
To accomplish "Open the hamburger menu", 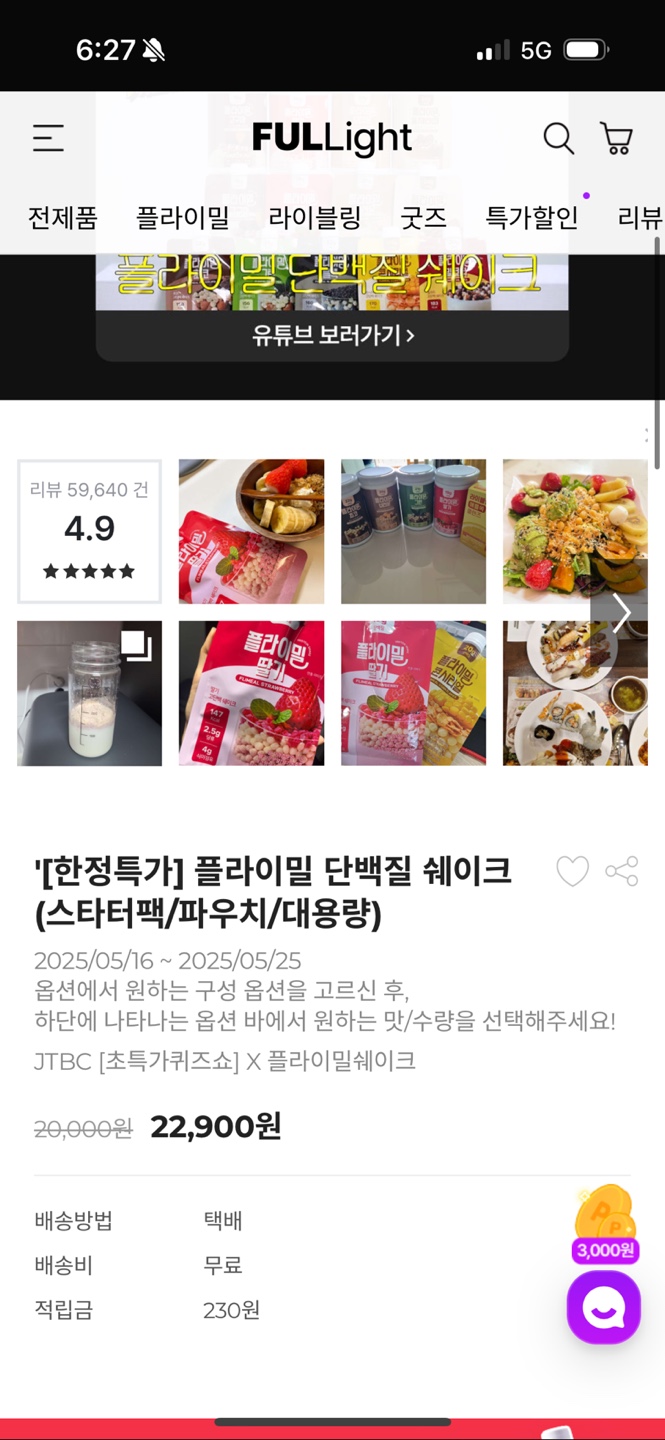I will [48, 138].
